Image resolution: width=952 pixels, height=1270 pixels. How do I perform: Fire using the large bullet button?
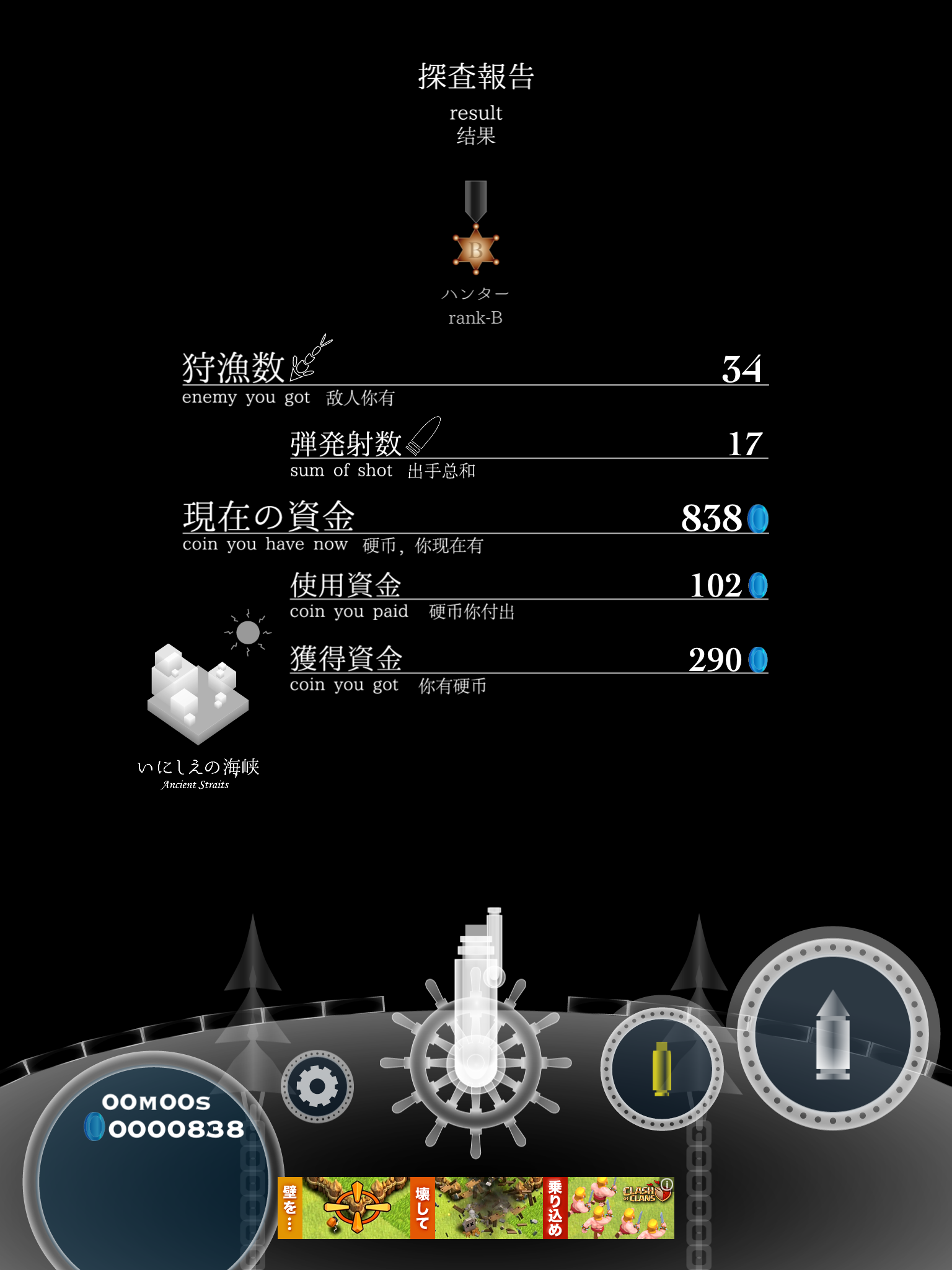coord(832,1034)
